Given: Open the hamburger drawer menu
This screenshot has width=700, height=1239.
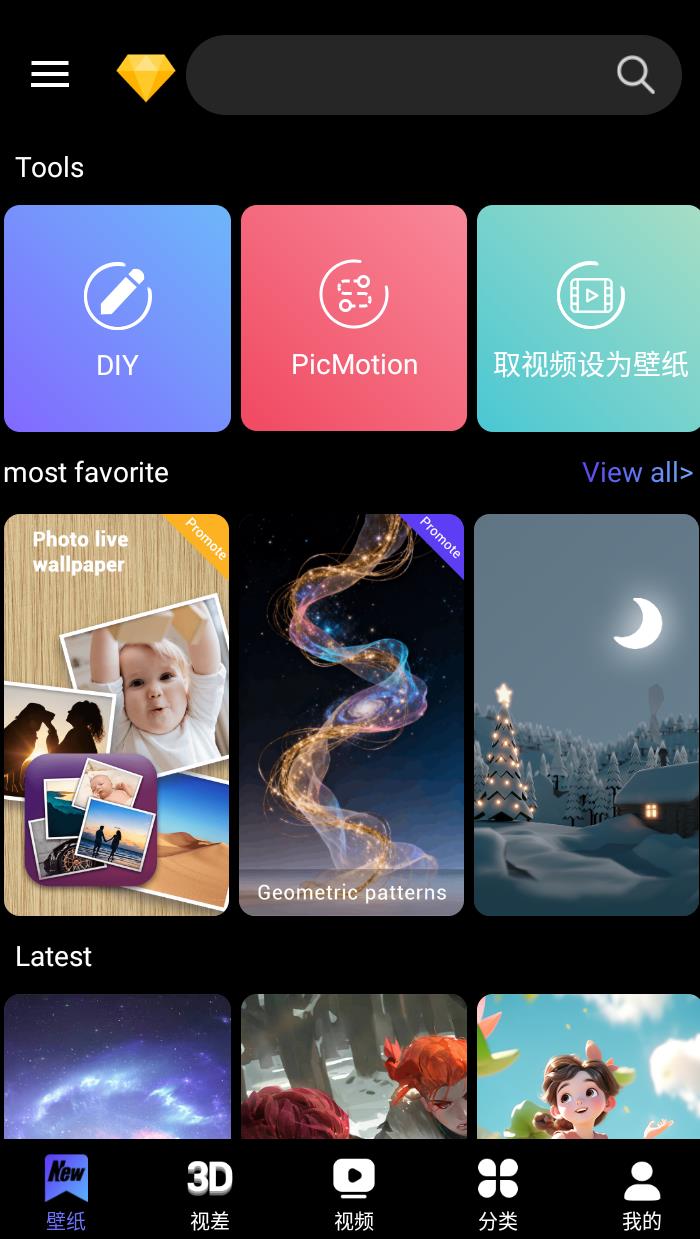Looking at the screenshot, I should [50, 74].
